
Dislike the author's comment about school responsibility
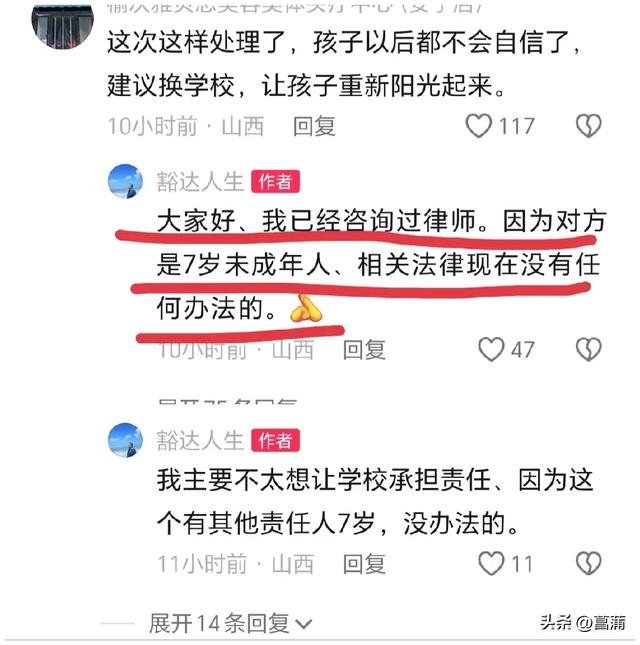[x=589, y=563]
